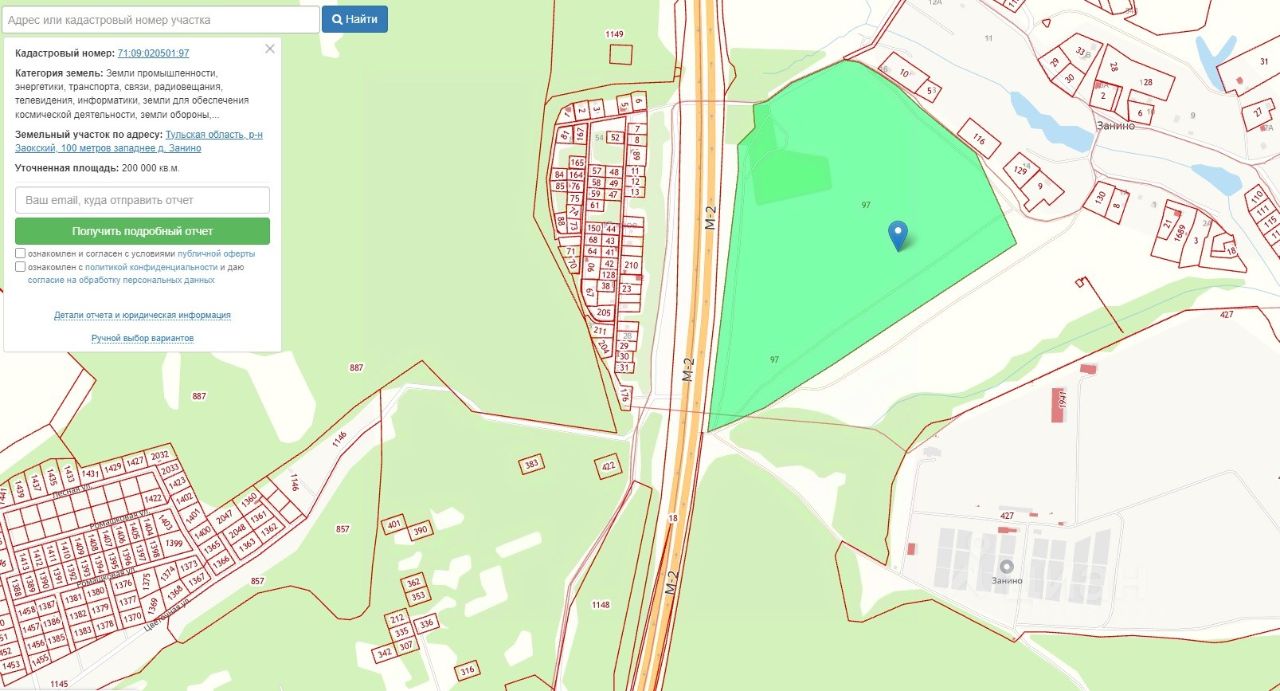Close the parcel info panel

(x=269, y=48)
